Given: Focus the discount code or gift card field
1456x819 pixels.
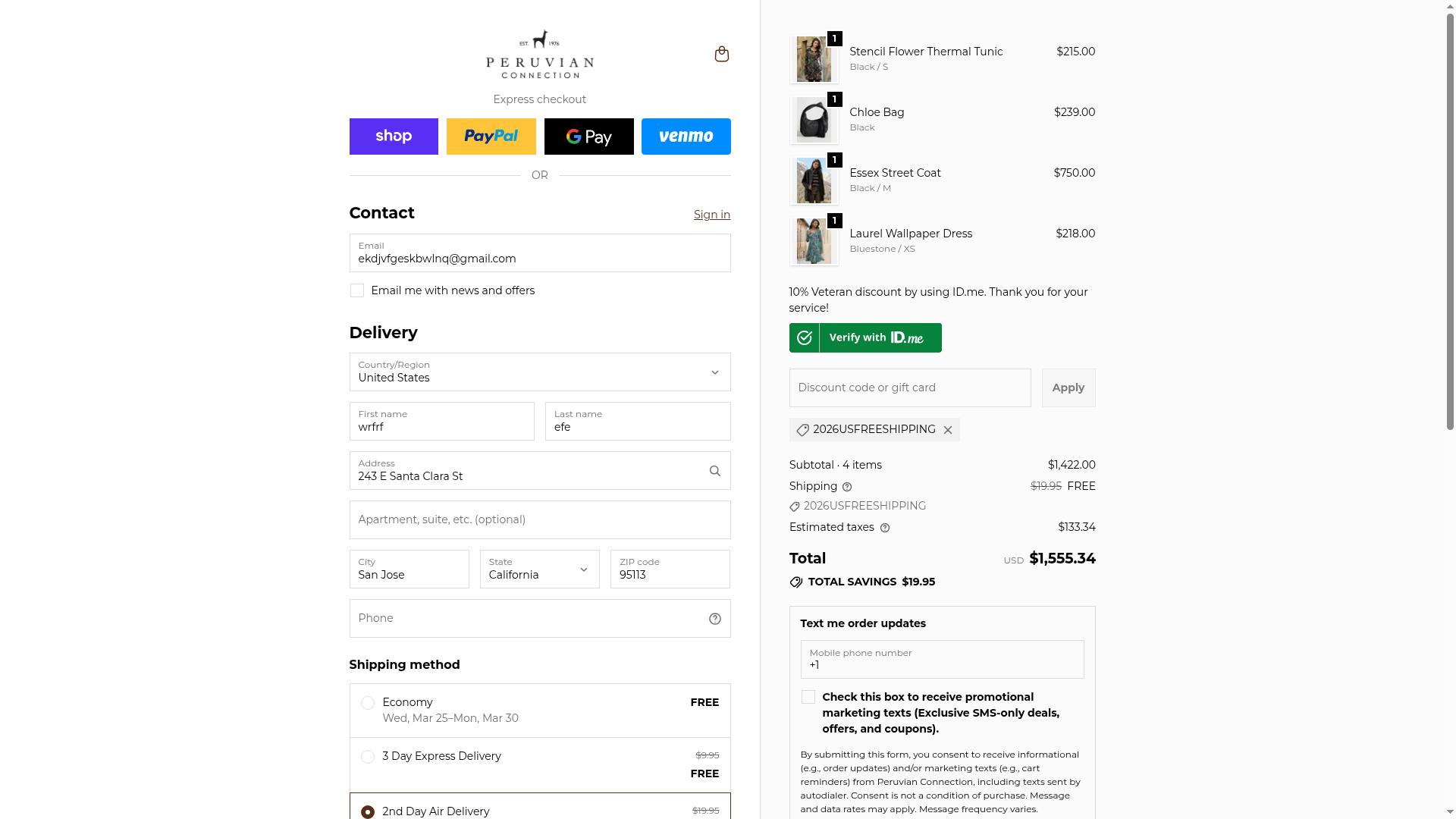Looking at the screenshot, I should pyautogui.click(x=909, y=388).
